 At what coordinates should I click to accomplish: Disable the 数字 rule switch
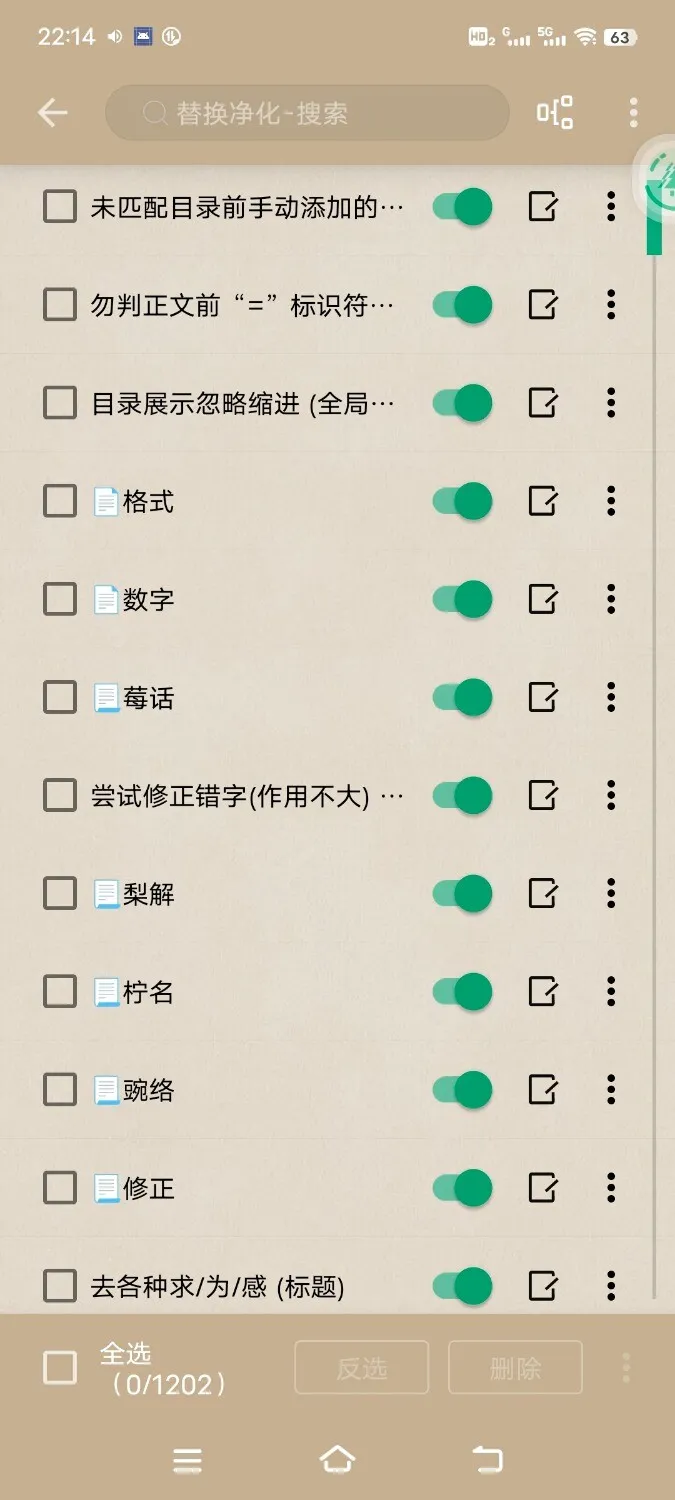pos(463,599)
